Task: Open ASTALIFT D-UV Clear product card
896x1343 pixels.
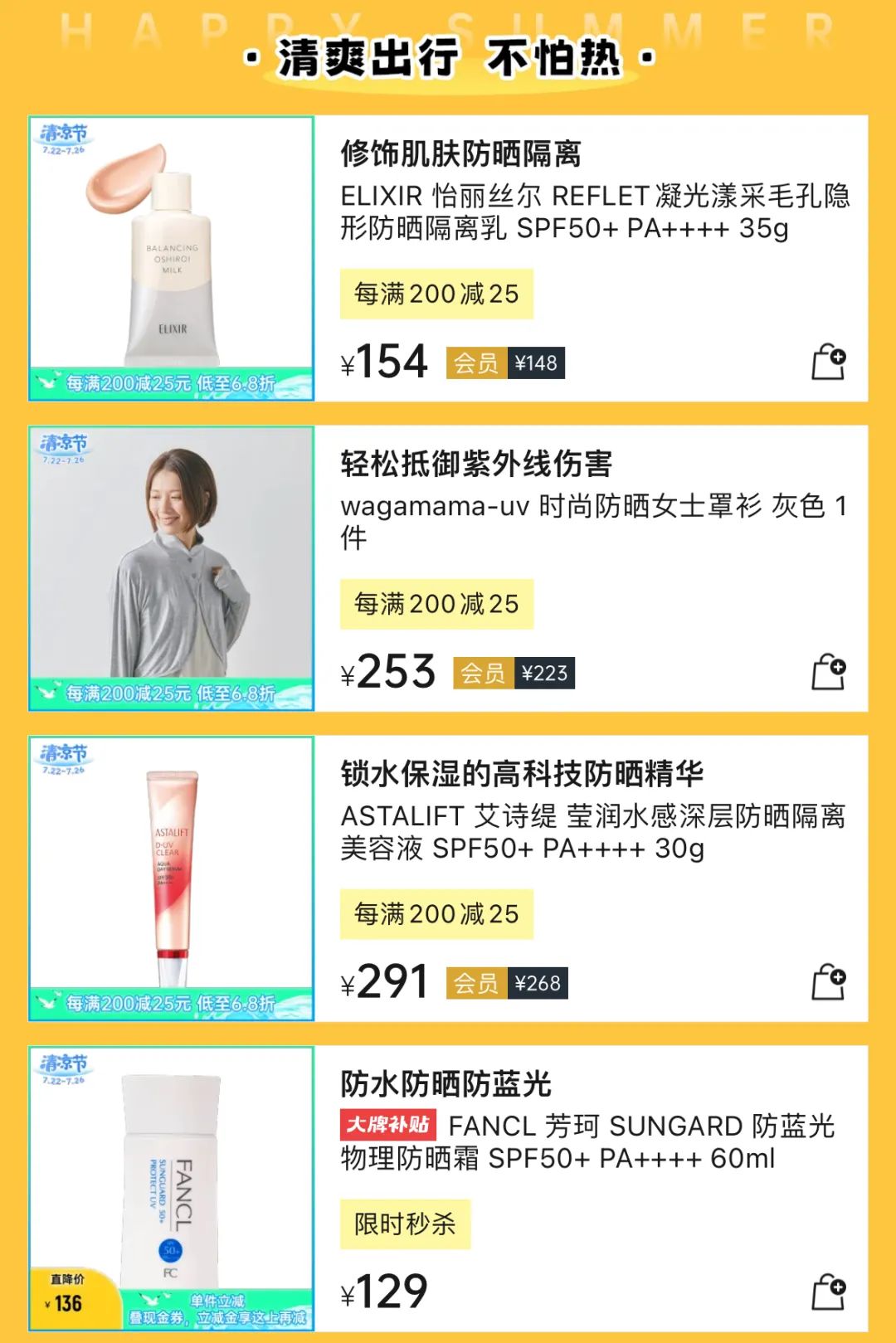Action: 594,831
